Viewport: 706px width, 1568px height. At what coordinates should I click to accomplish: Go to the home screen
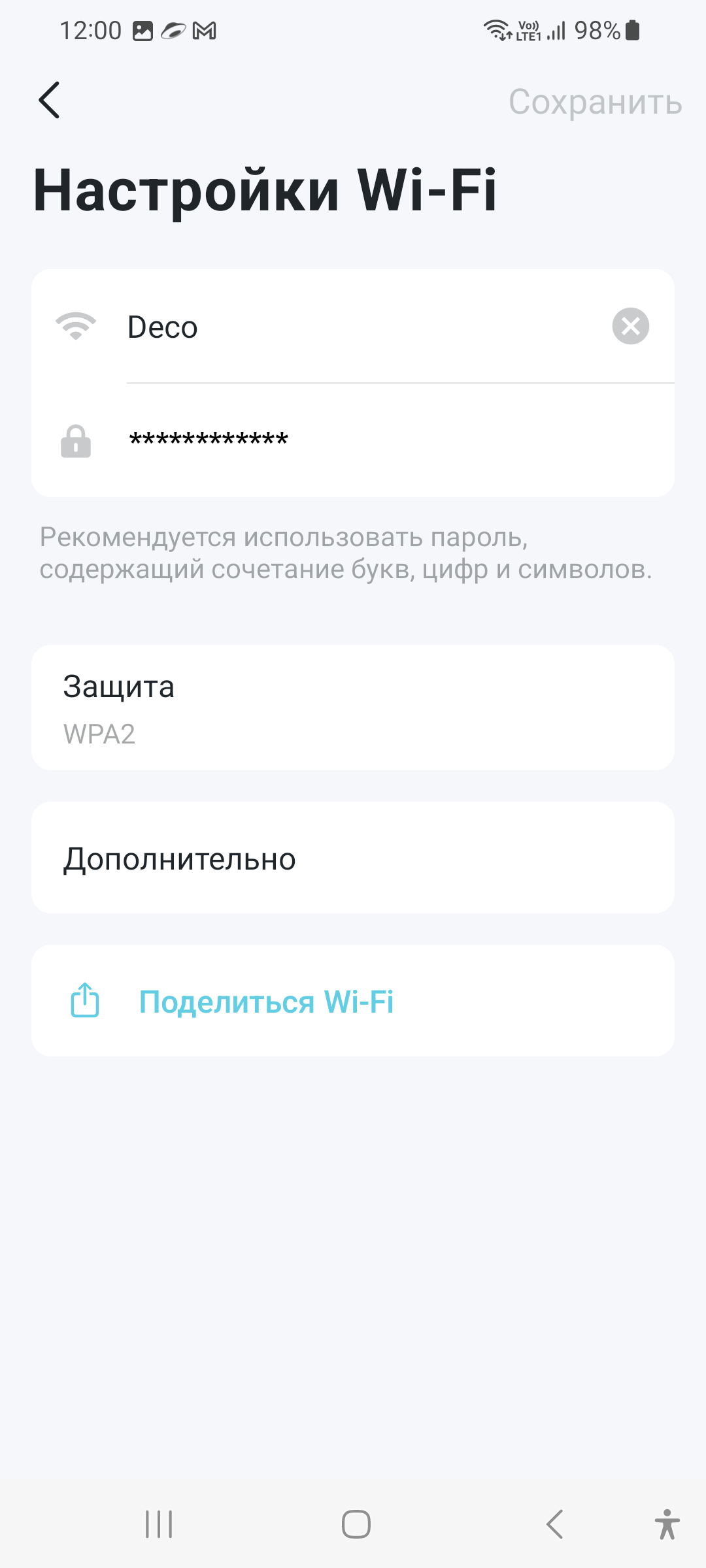(x=356, y=1524)
